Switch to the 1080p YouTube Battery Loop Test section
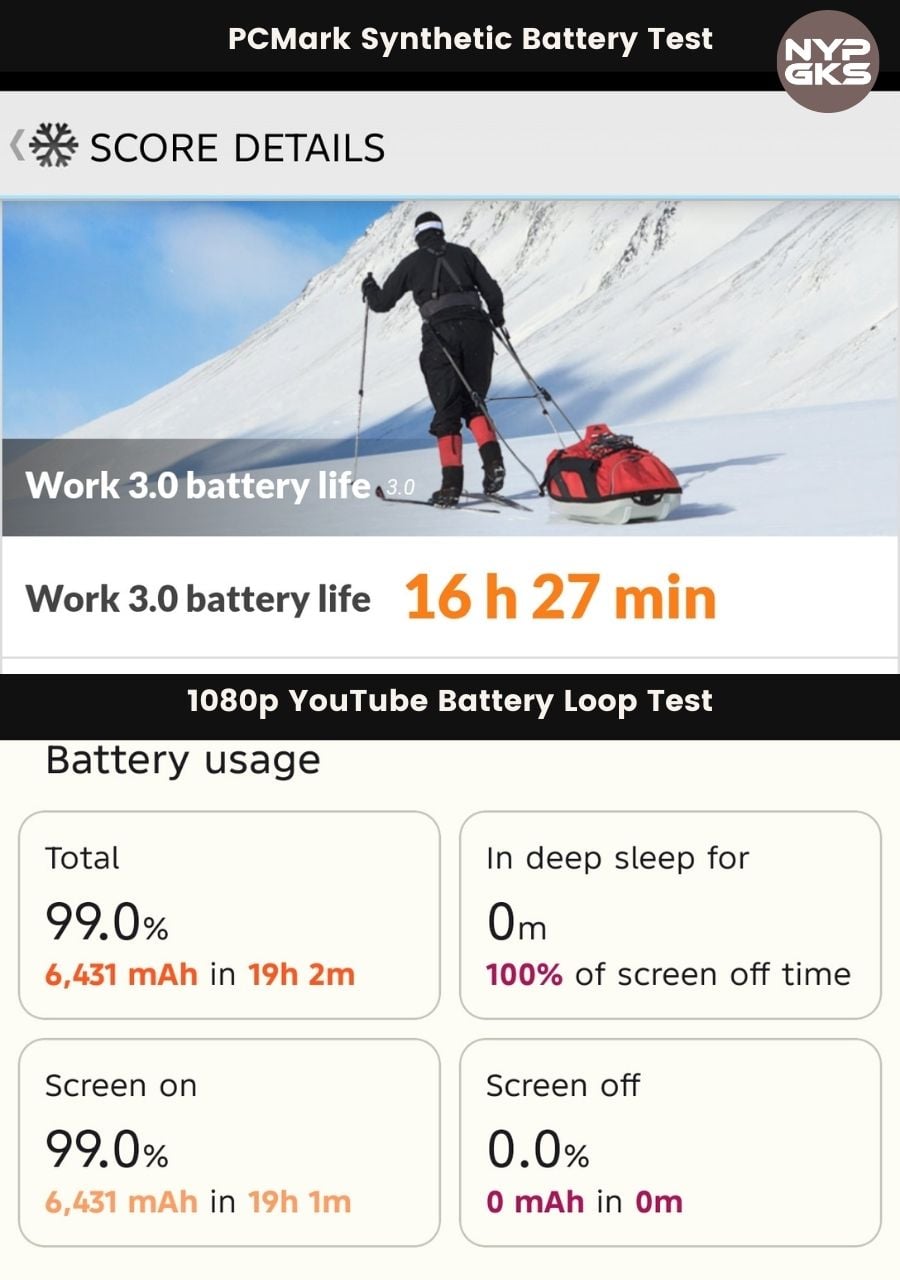This screenshot has width=900, height=1280. tap(450, 700)
